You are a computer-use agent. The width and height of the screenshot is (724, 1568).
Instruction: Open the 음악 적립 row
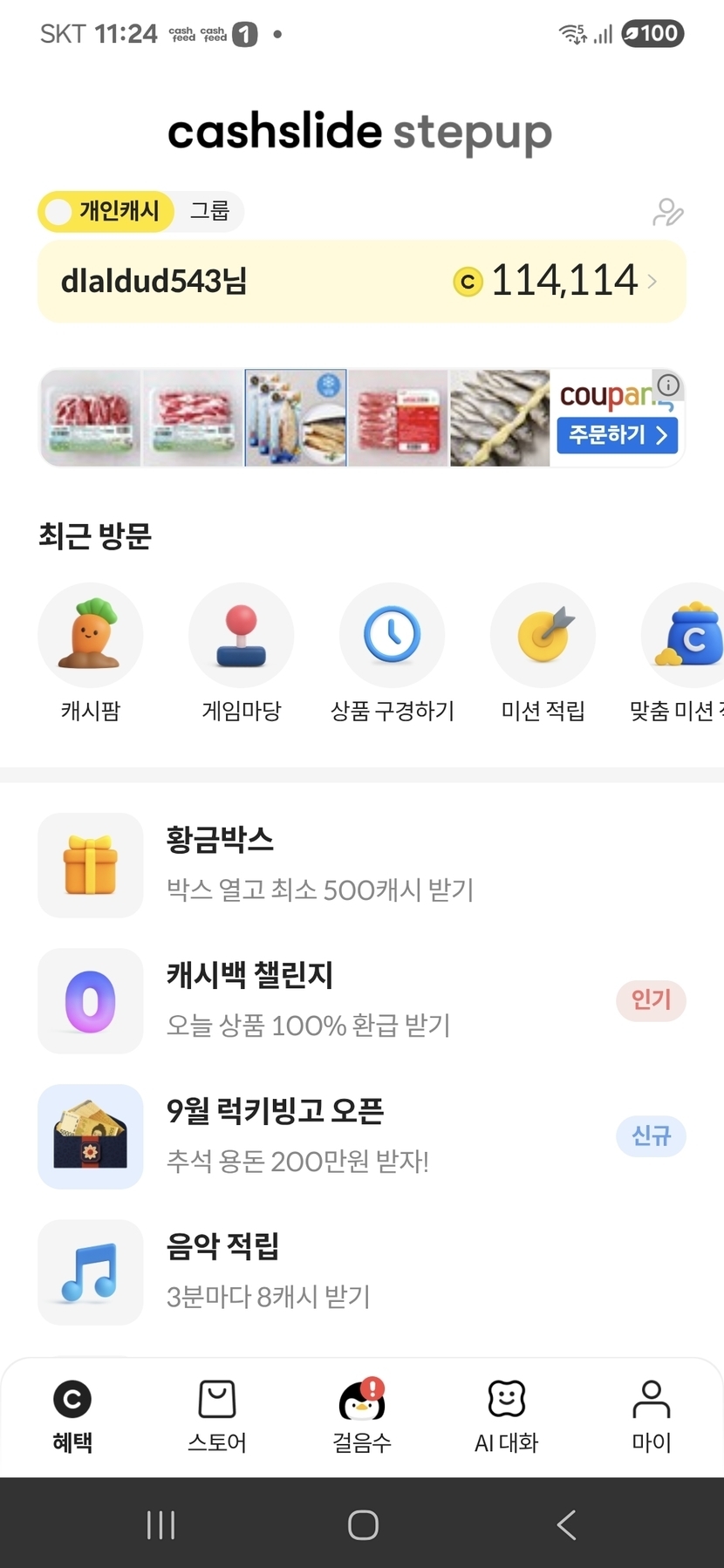click(361, 1271)
